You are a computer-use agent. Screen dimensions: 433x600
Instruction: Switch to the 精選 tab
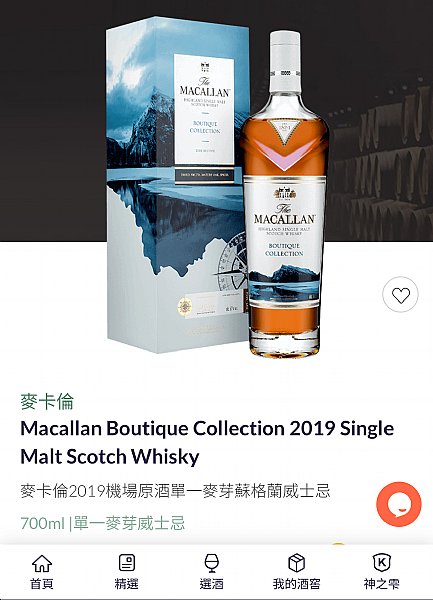pos(127,572)
